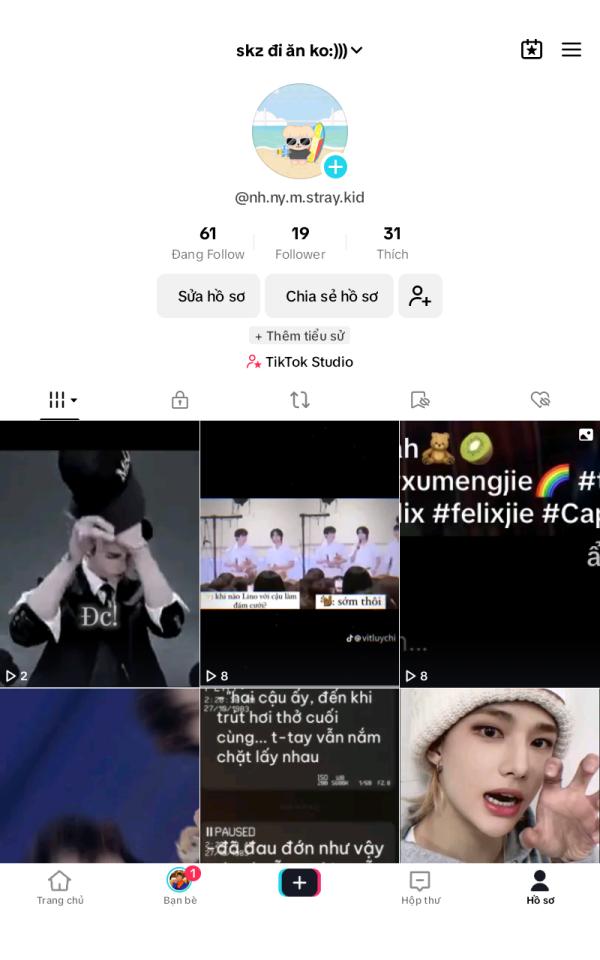This screenshot has height=960, width=600.
Task: Open the video with xumengjie hashtags
Action: click(x=500, y=553)
